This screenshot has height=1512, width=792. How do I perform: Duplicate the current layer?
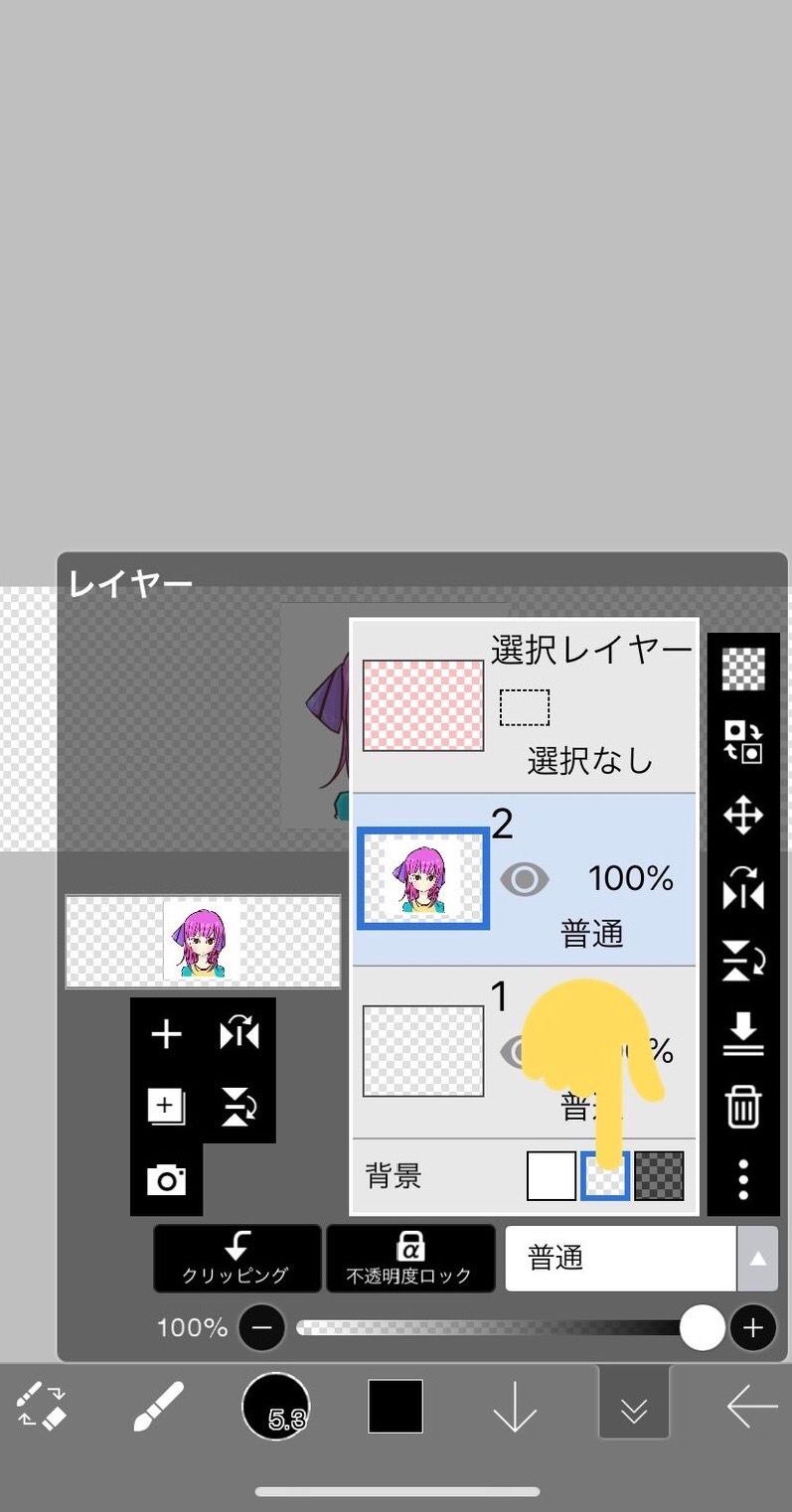click(166, 1107)
